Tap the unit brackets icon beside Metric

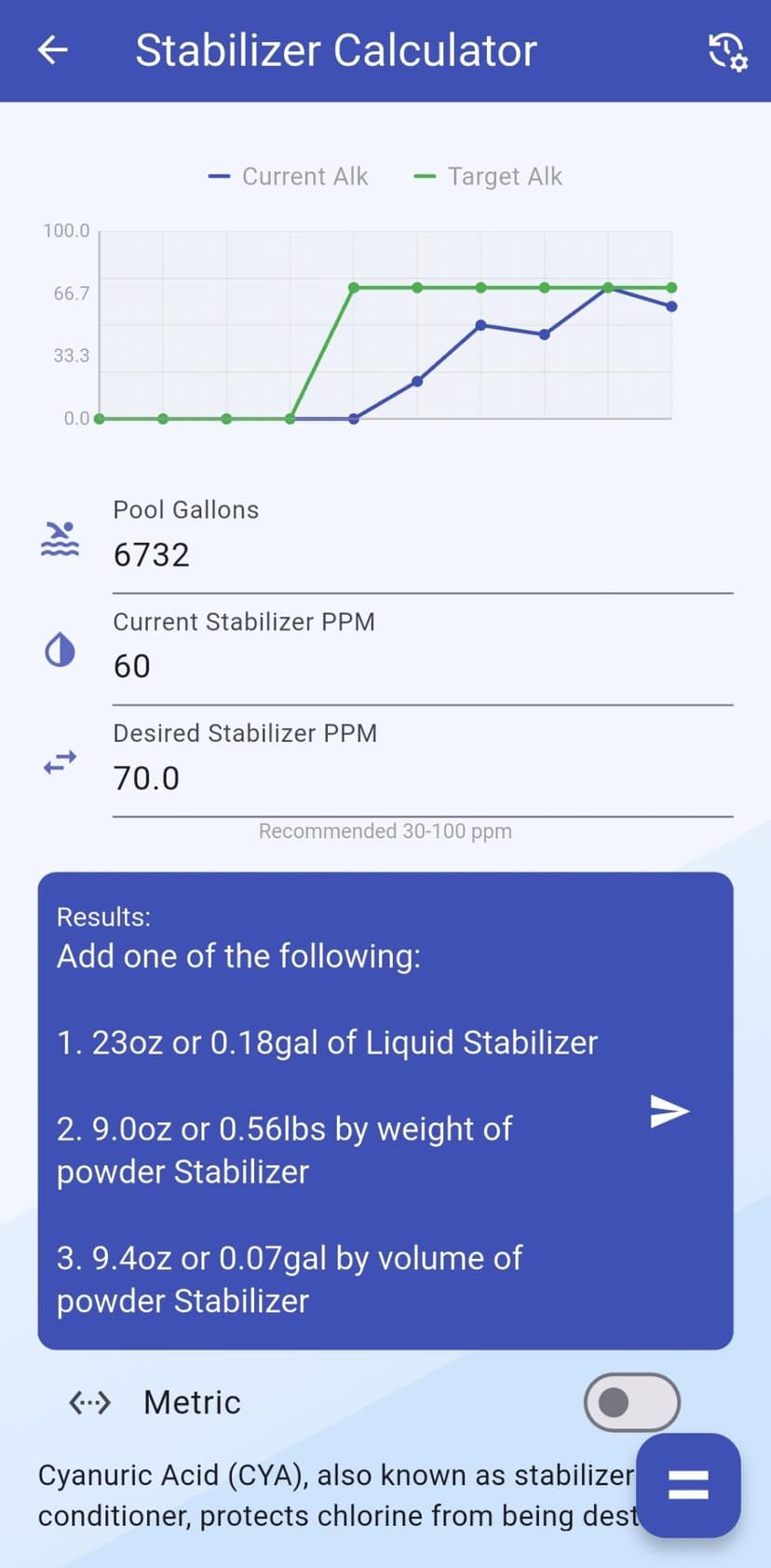(x=88, y=1402)
